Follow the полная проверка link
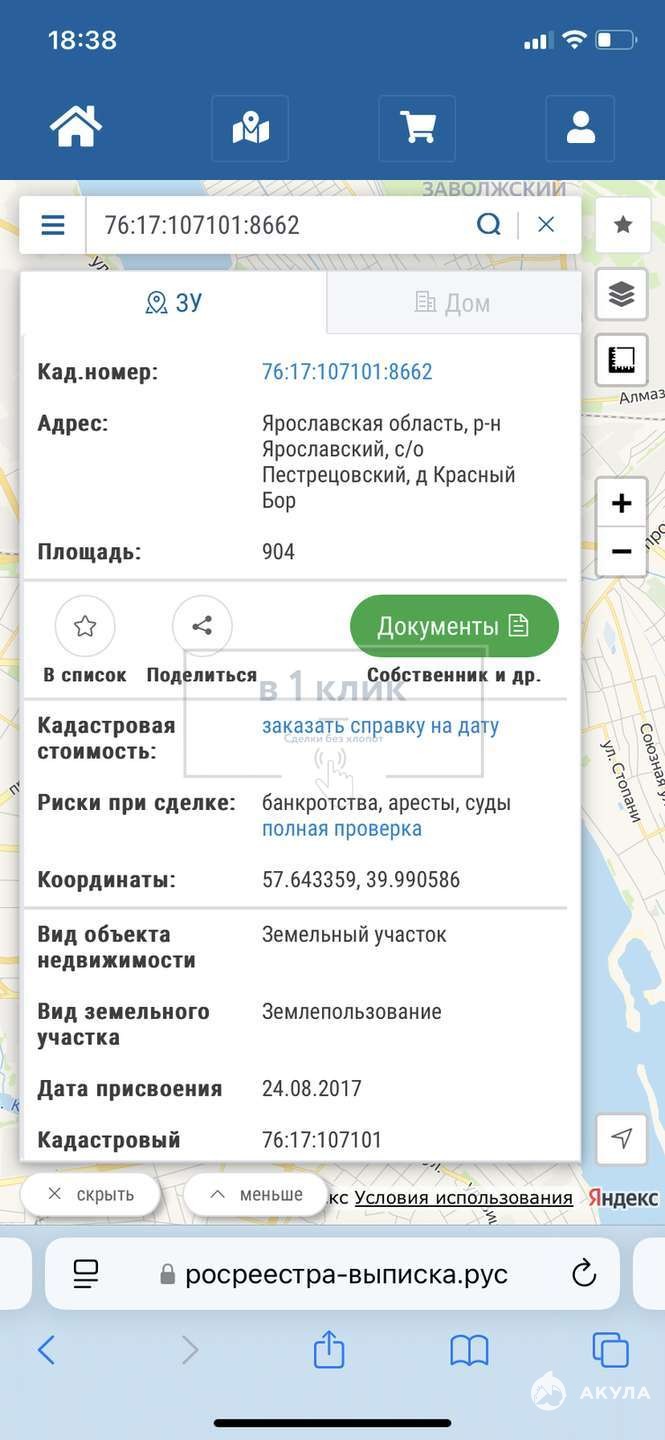 coord(341,829)
